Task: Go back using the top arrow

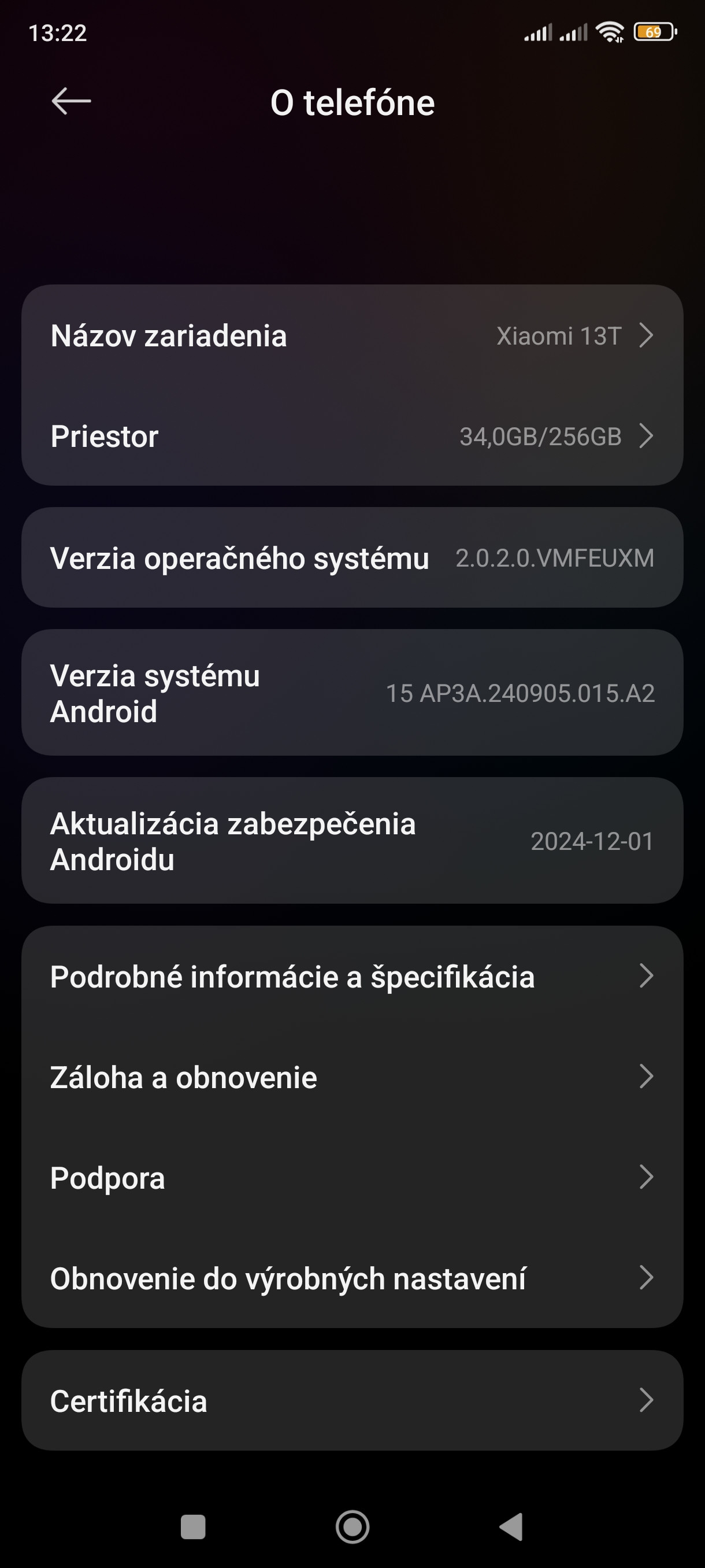Action: (x=71, y=101)
